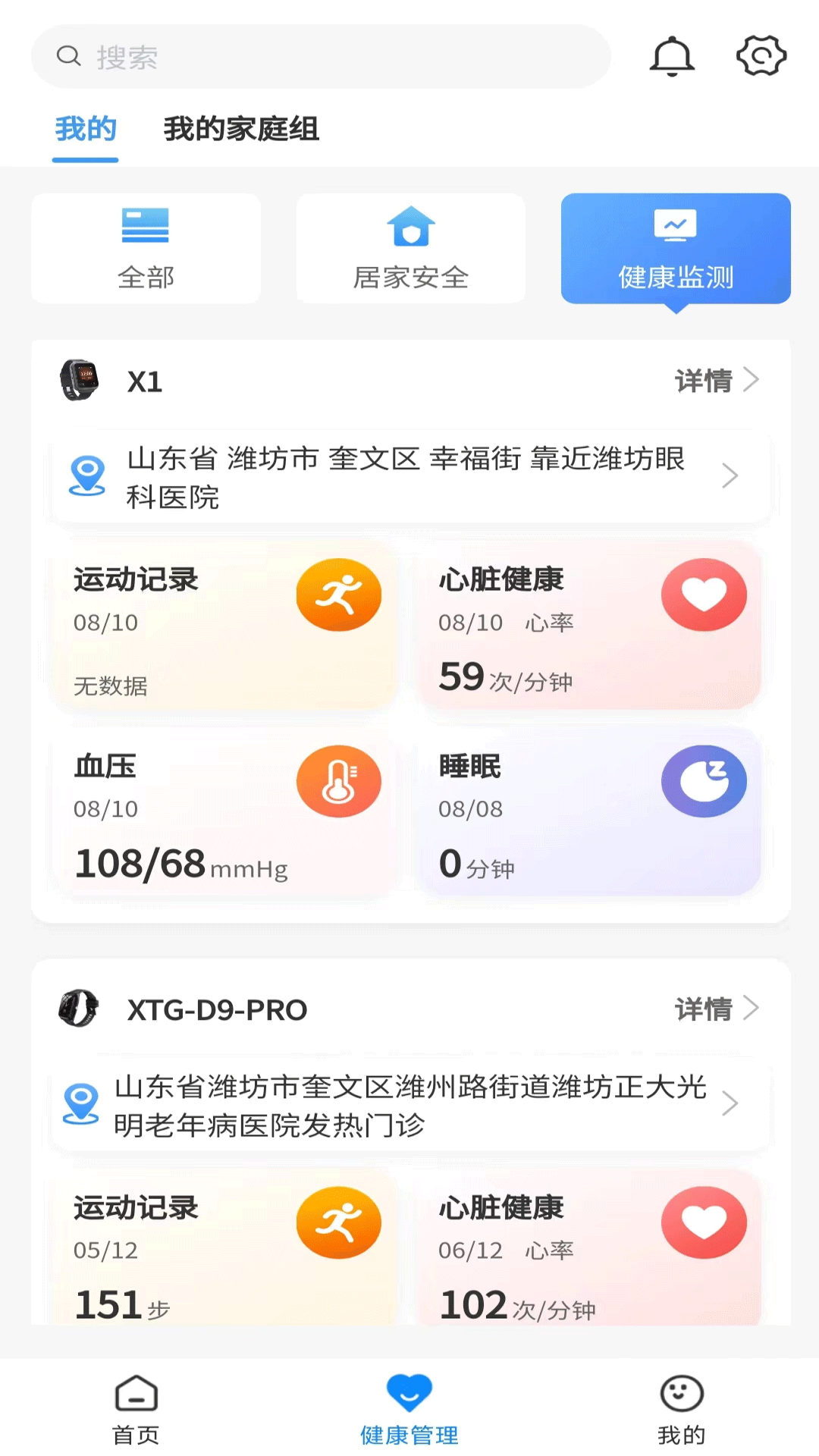Open the notification bell
The height and width of the screenshot is (1456, 819).
(x=672, y=55)
